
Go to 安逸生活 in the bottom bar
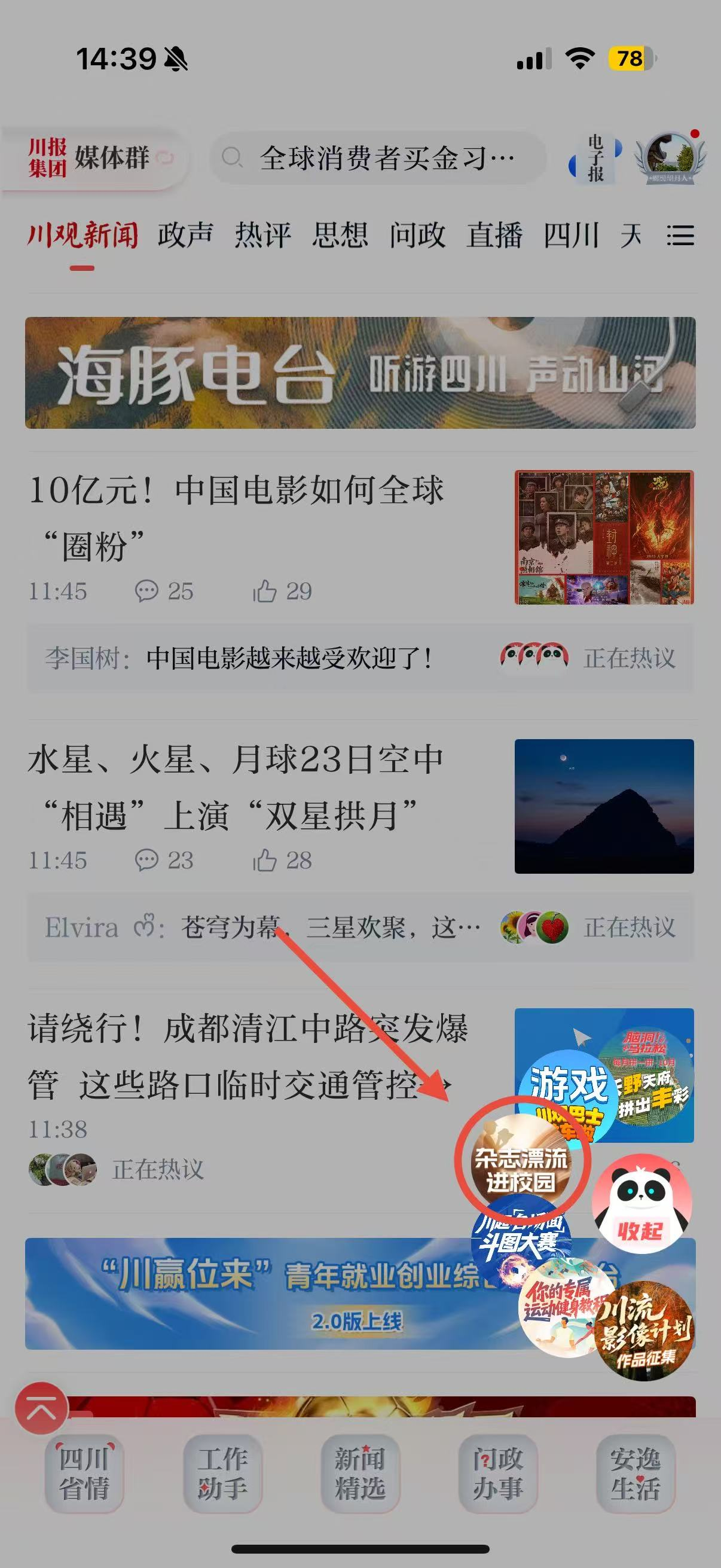click(x=636, y=1473)
